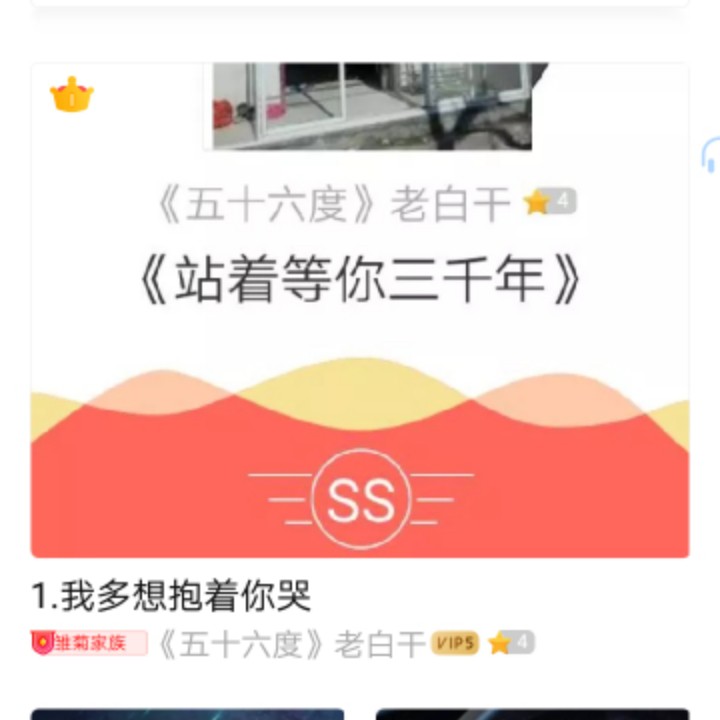Open the 淮菊家族 family badge

(89, 643)
